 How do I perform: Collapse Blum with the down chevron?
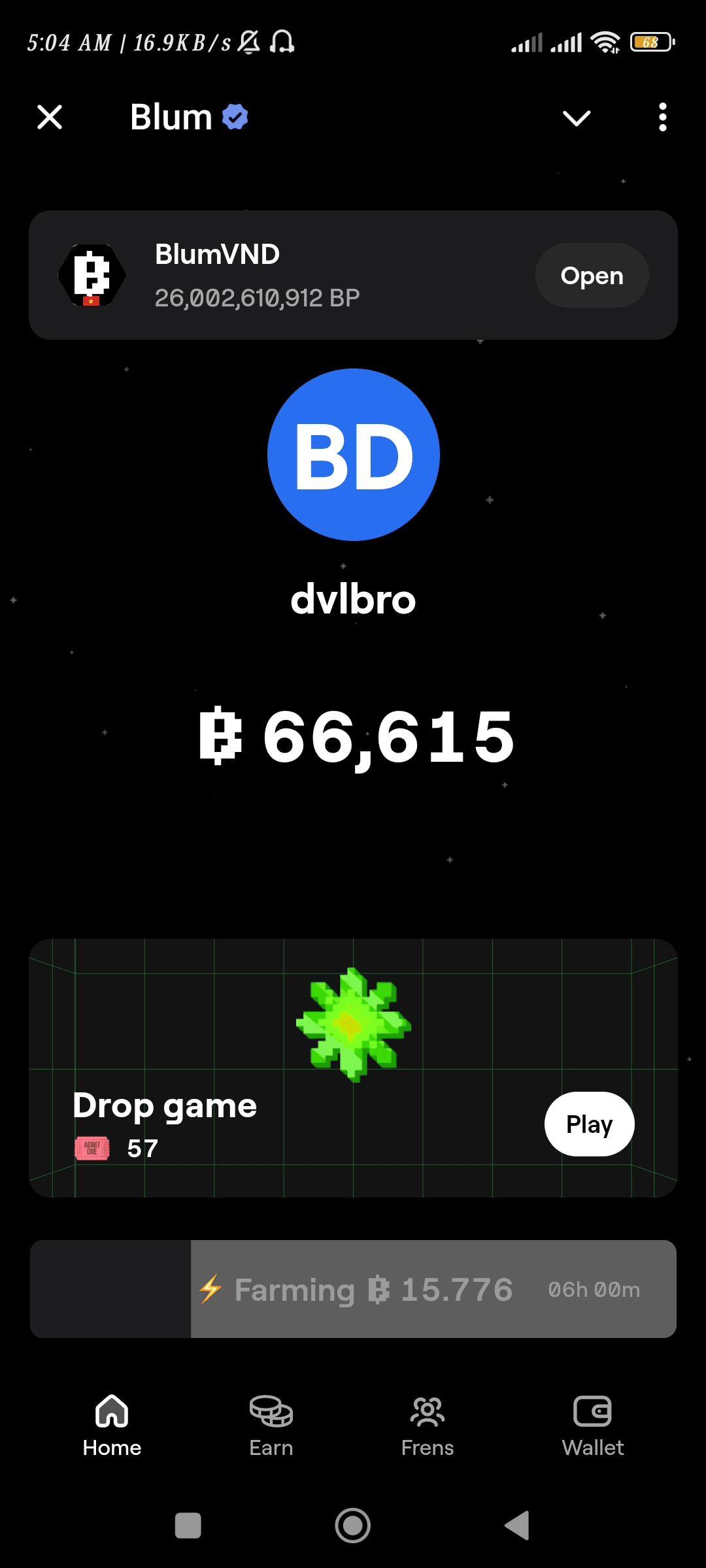(577, 118)
